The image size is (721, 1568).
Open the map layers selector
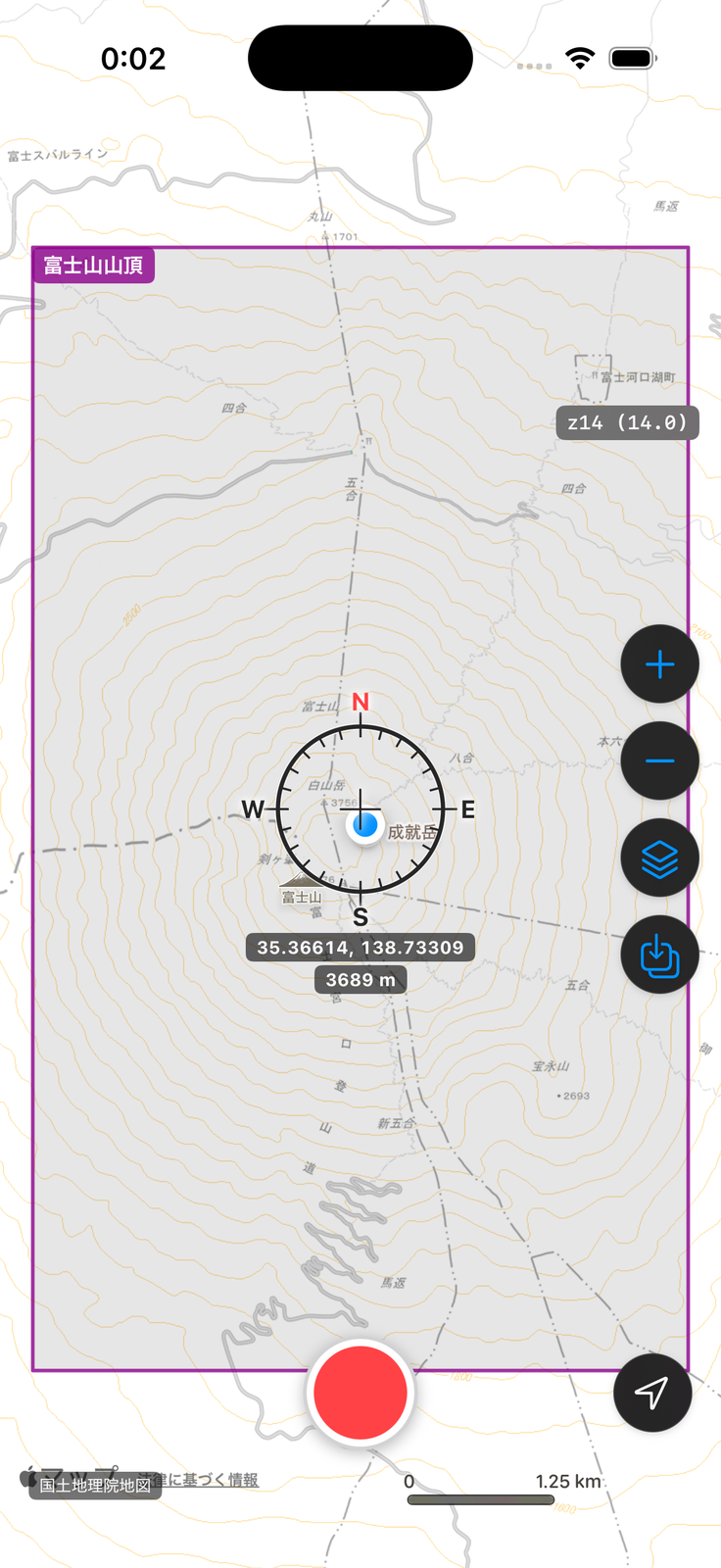pos(659,857)
